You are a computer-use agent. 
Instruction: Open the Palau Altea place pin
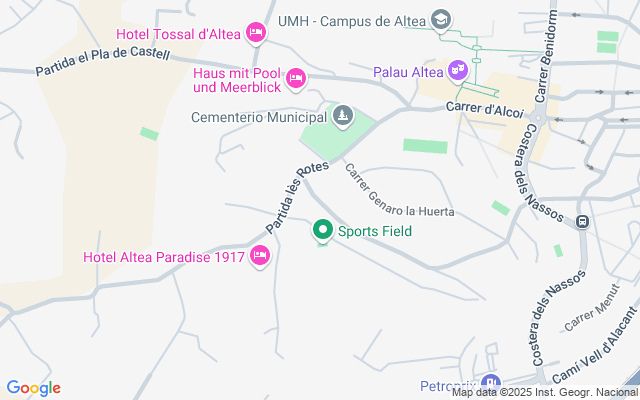(x=458, y=71)
